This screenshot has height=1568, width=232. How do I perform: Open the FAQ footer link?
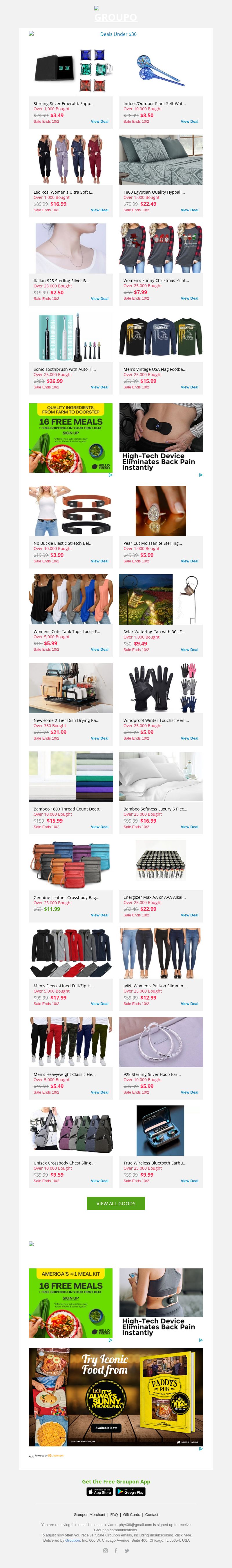pyautogui.click(x=114, y=1514)
